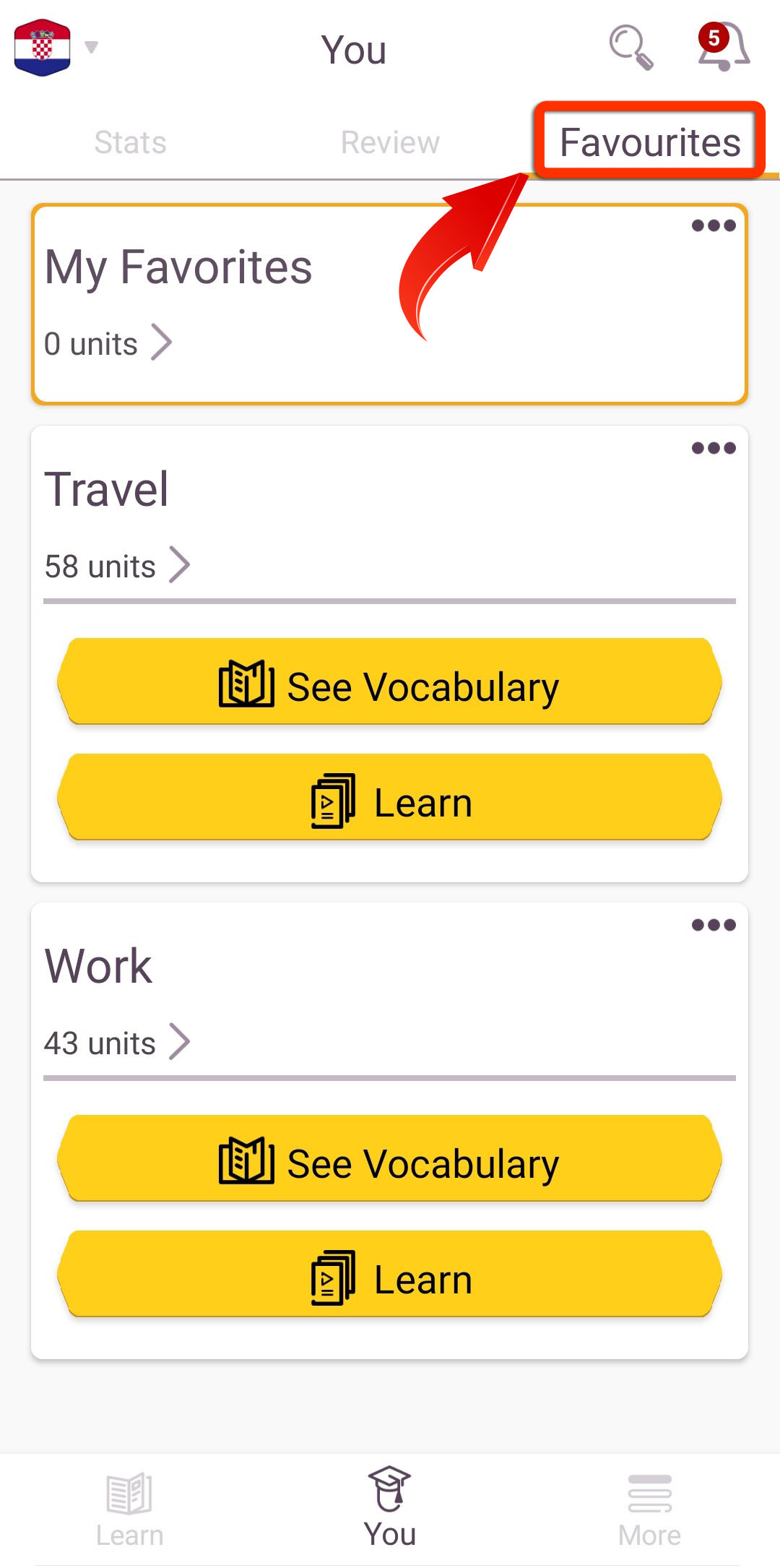The height and width of the screenshot is (1568, 780).
Task: Select the You bottom tab
Action: point(390,1509)
